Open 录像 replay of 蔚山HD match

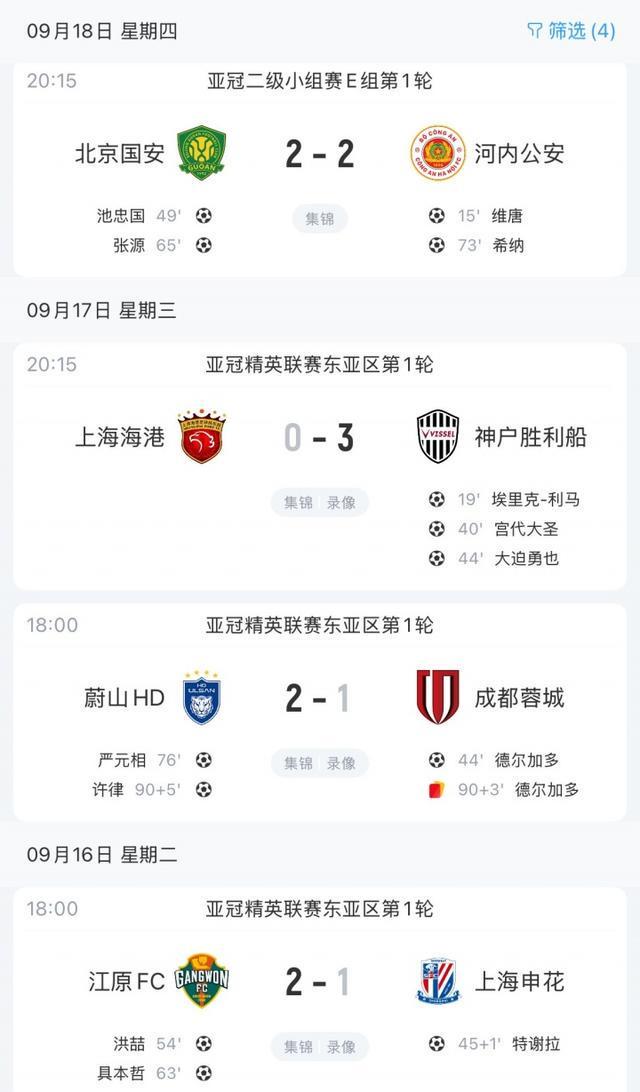(341, 763)
